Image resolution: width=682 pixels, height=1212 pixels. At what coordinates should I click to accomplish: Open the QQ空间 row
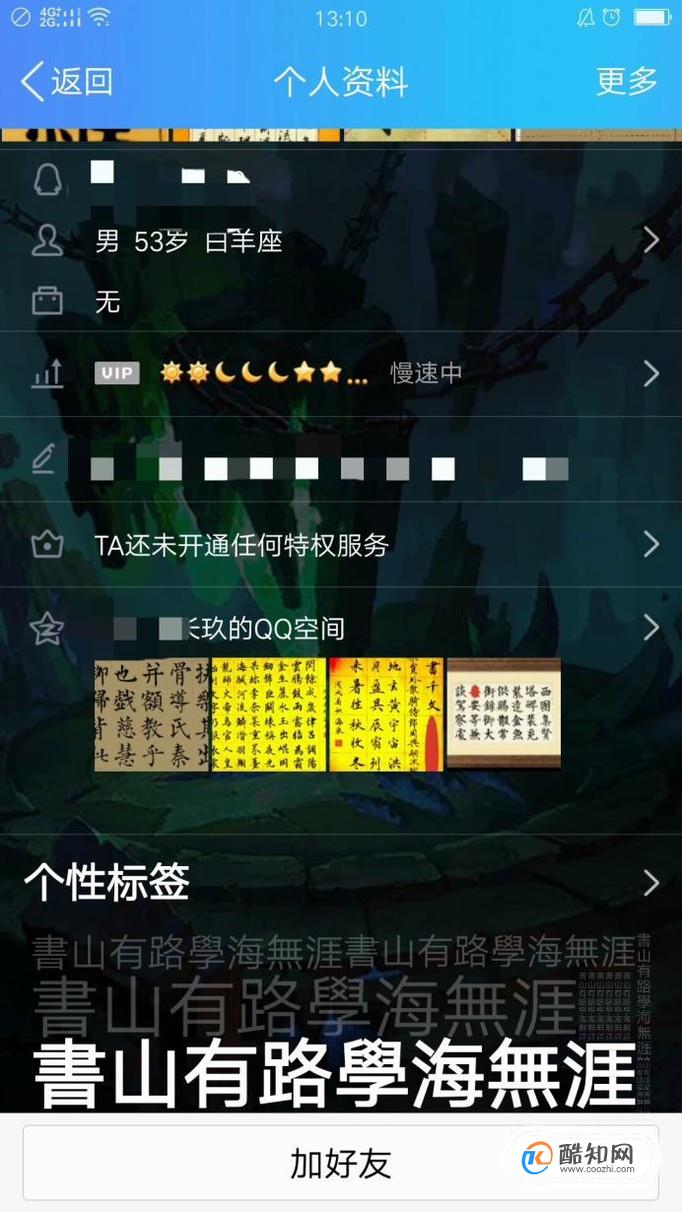340,628
